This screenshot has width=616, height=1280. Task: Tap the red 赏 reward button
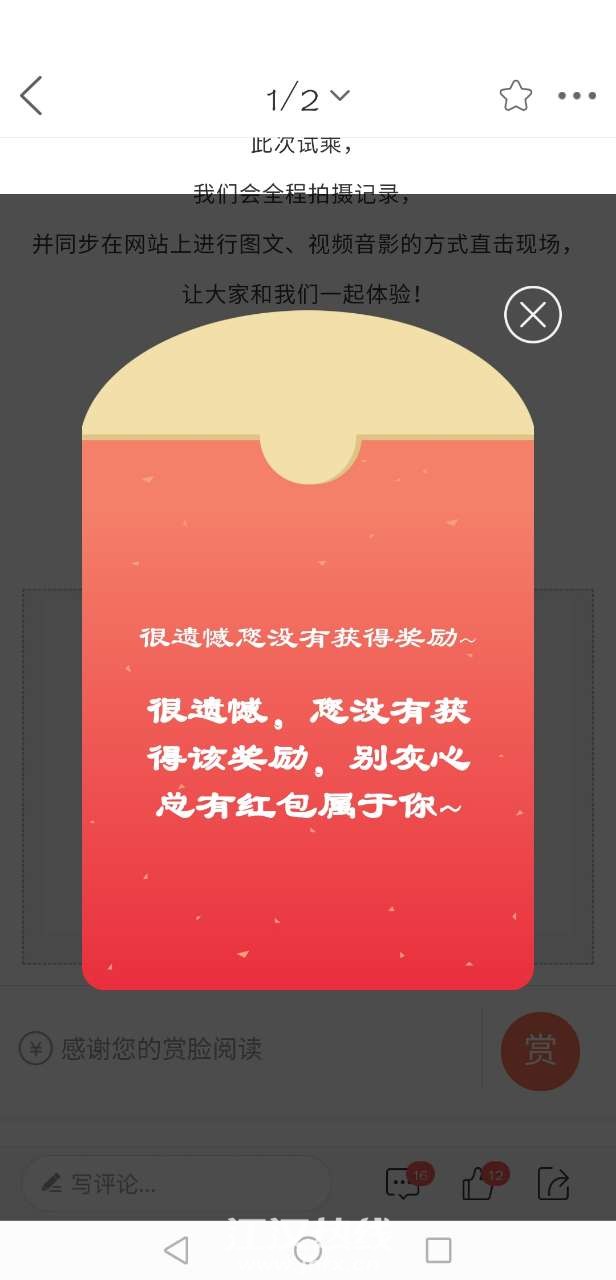click(x=540, y=1051)
